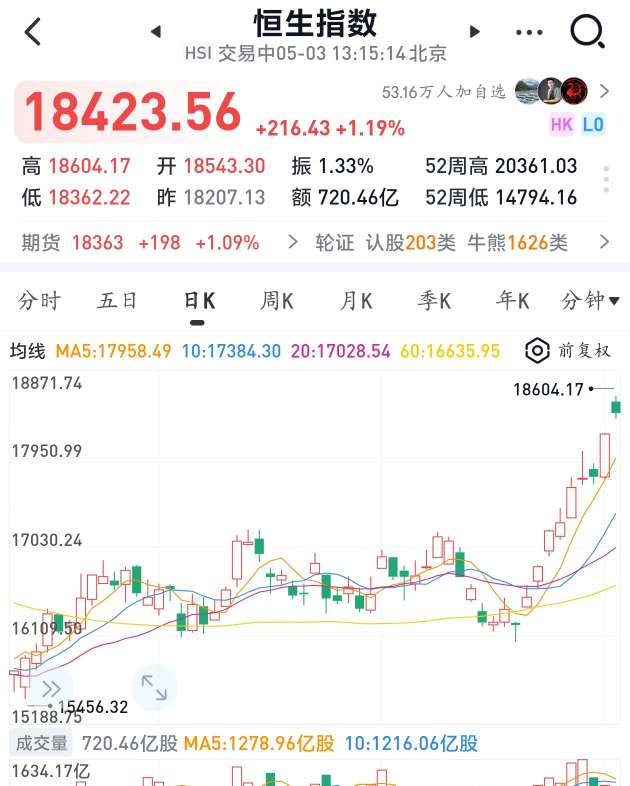Switch to the 分时 chart tab

click(39, 301)
